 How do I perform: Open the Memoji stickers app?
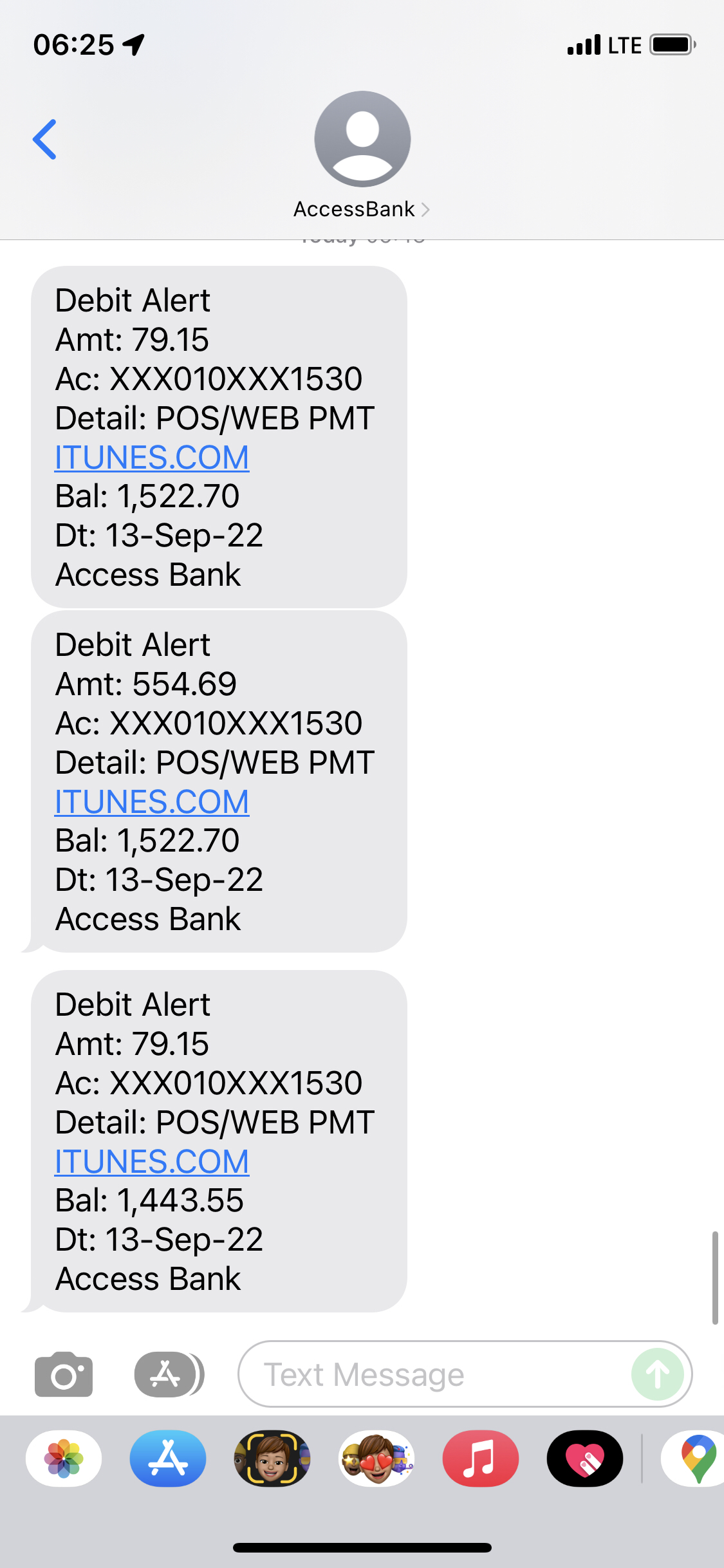376,1458
